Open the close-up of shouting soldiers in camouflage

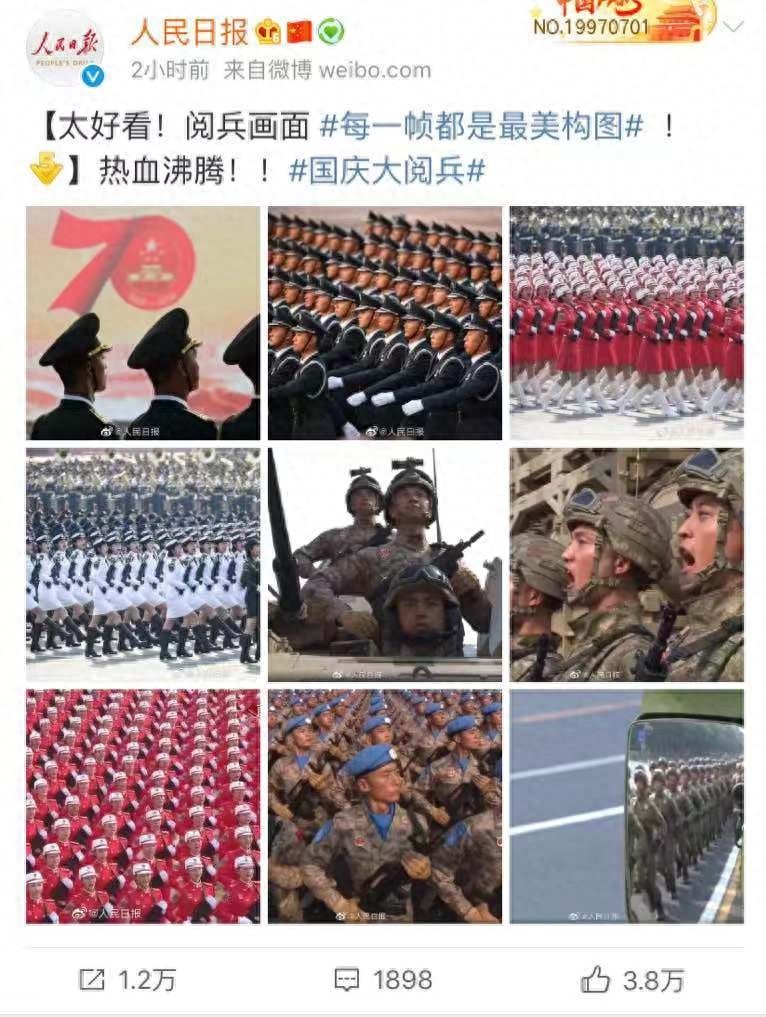[x=627, y=565]
